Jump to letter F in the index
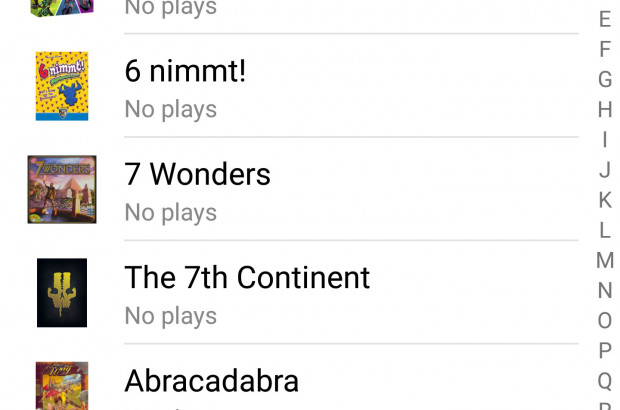Screen dimensions: 620x410 tap(605, 49)
